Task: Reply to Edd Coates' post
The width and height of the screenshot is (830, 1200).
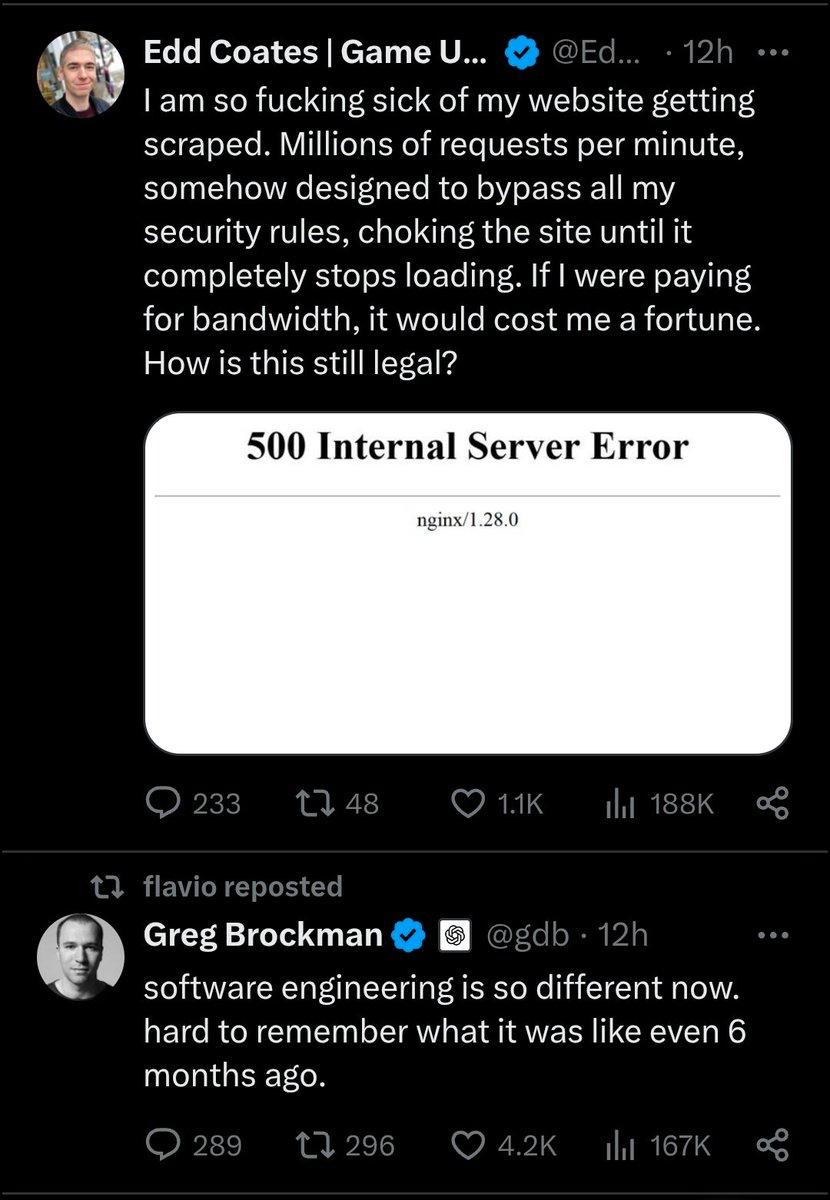Action: pos(193,804)
